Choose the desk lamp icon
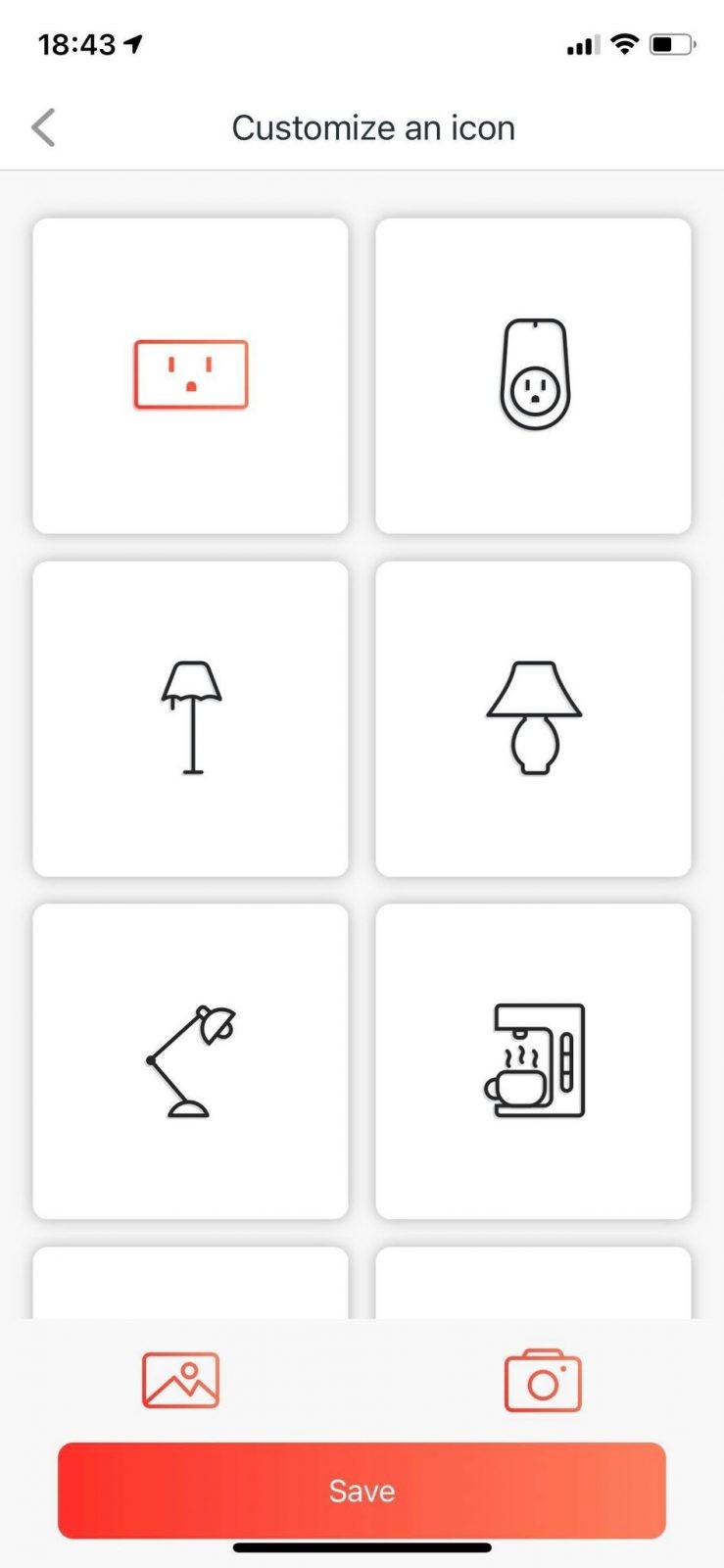Image resolution: width=724 pixels, height=1568 pixels. (190, 1061)
